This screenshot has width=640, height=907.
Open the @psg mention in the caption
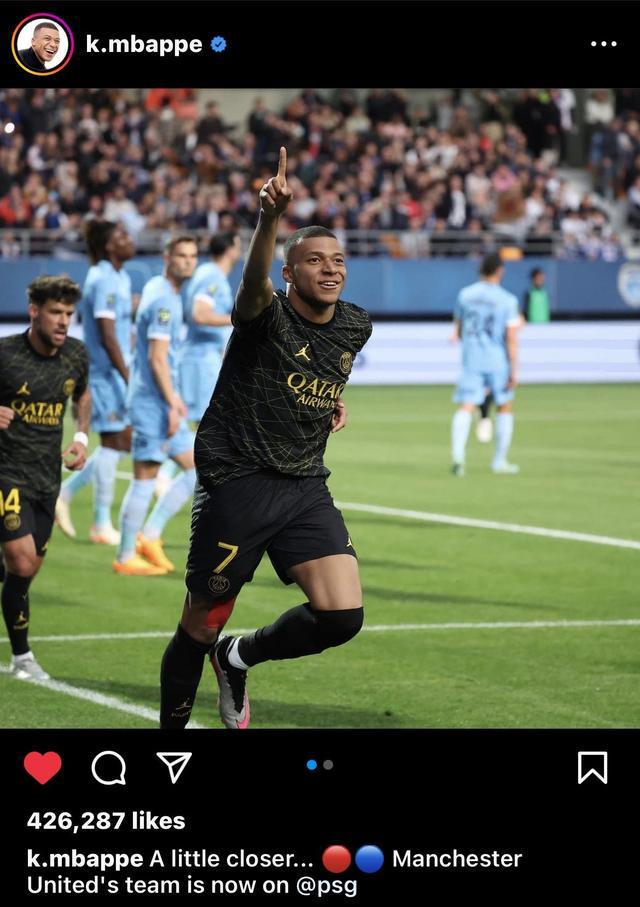325,885
